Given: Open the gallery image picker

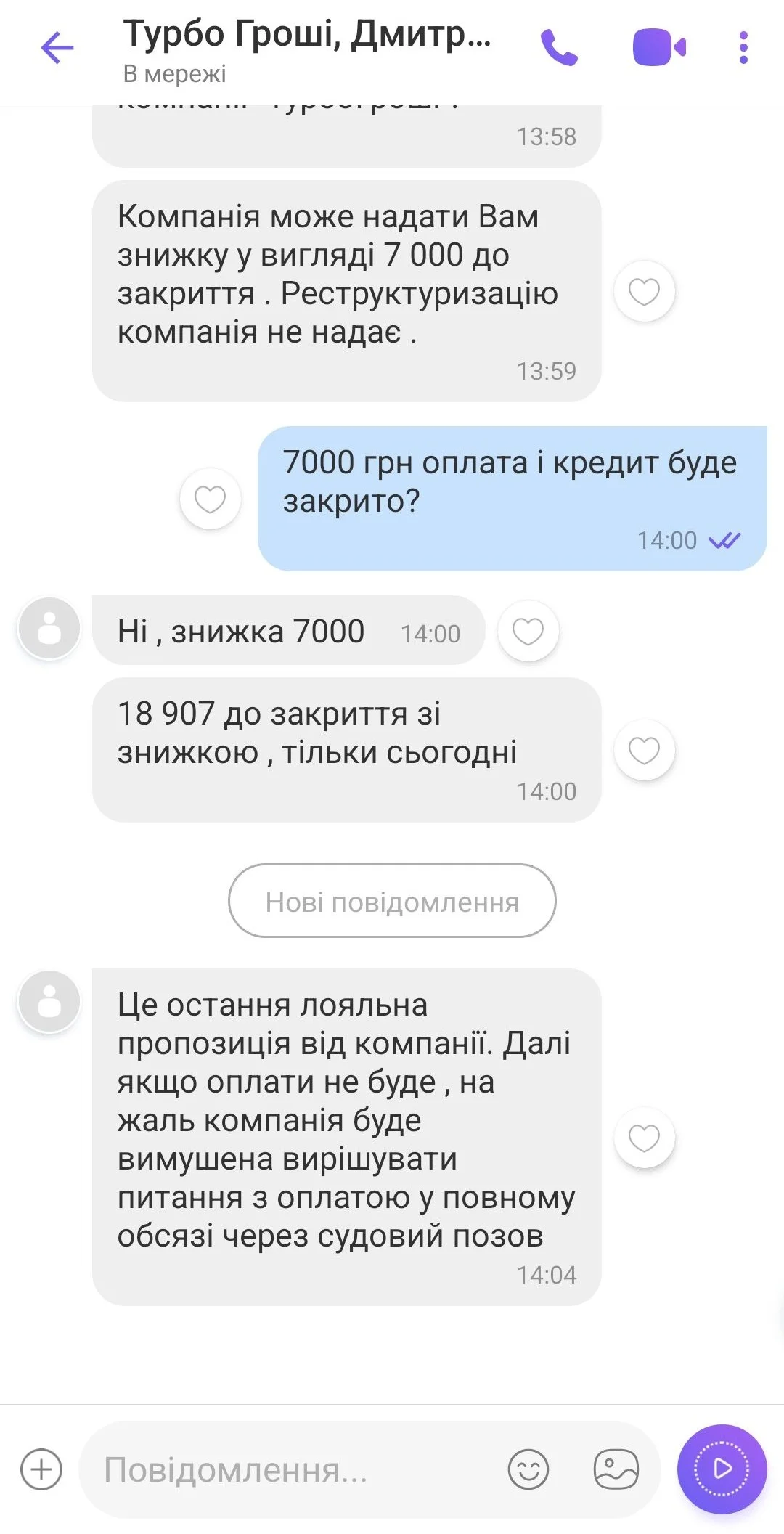Looking at the screenshot, I should (x=616, y=1469).
